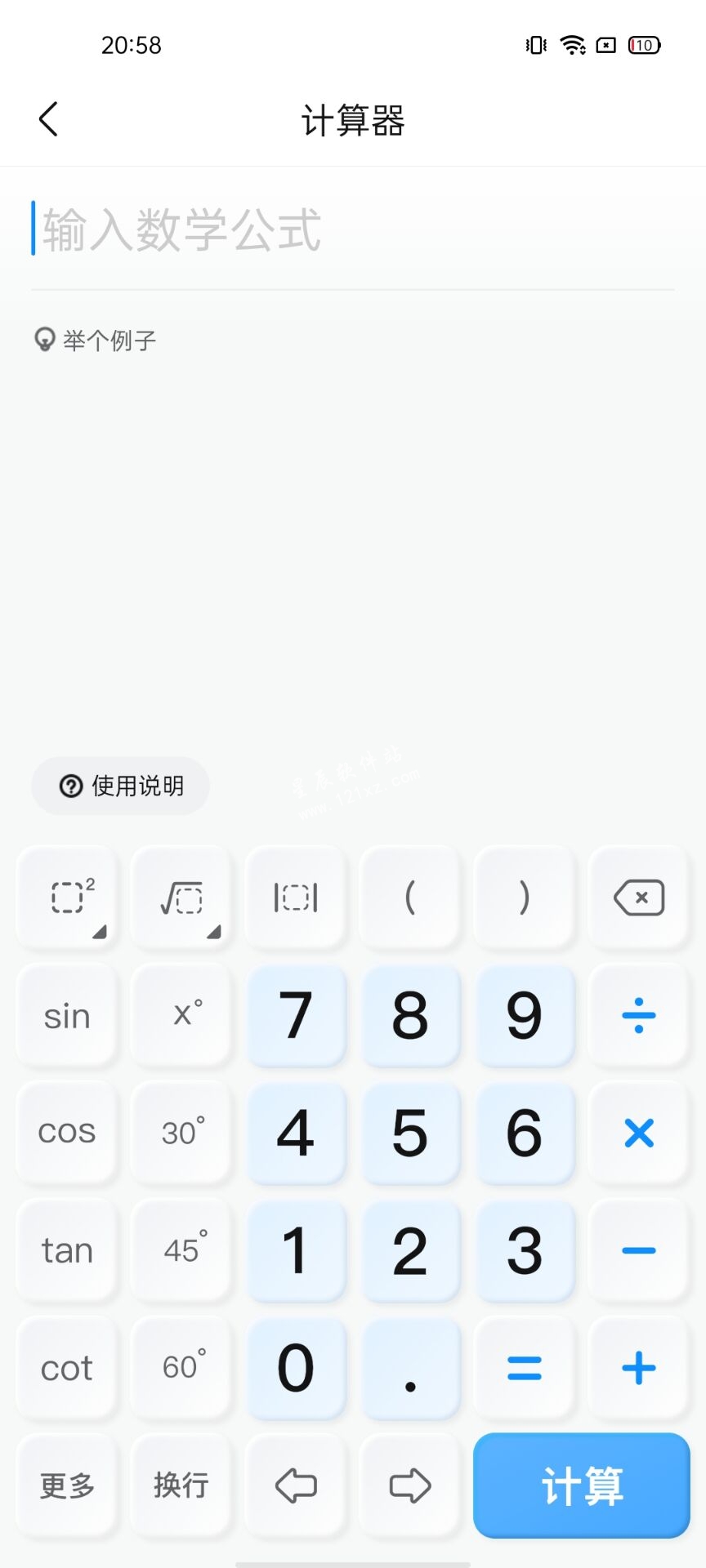Type the digit 7
The height and width of the screenshot is (1568, 706).
296,1015
